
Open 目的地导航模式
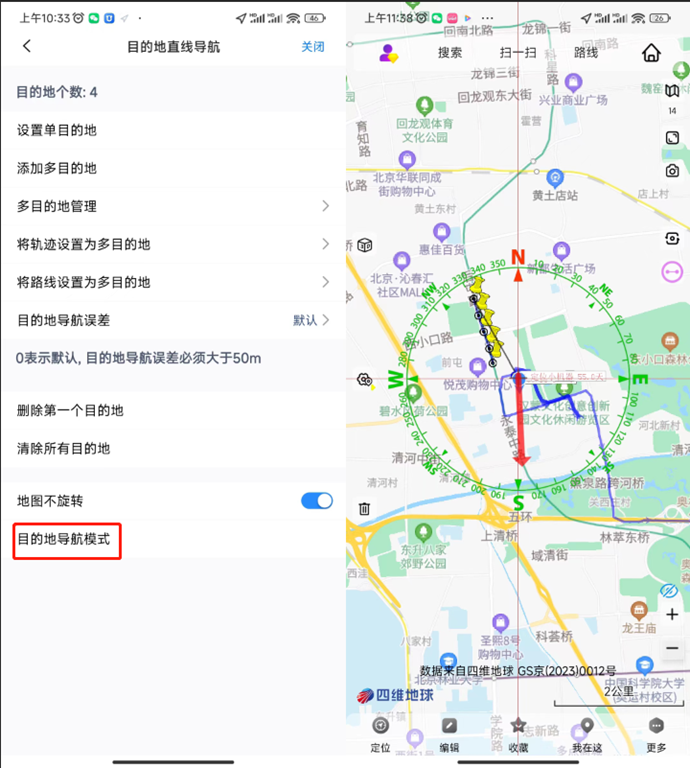[x=68, y=541]
